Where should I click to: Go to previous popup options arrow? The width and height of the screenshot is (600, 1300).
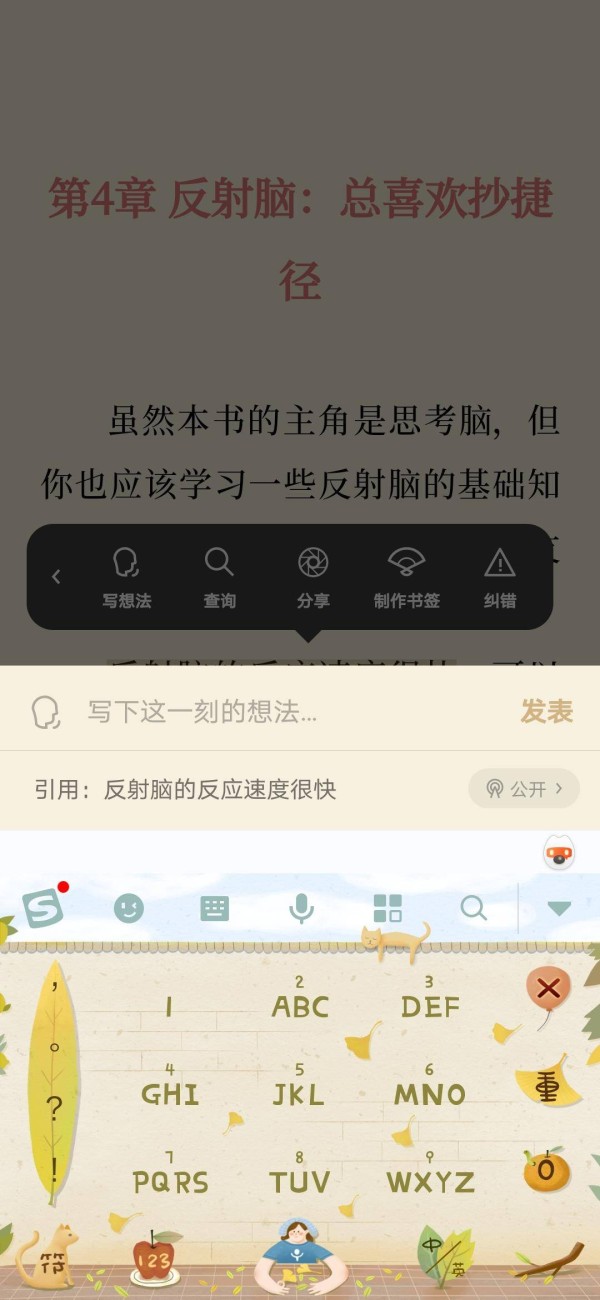pyautogui.click(x=56, y=576)
